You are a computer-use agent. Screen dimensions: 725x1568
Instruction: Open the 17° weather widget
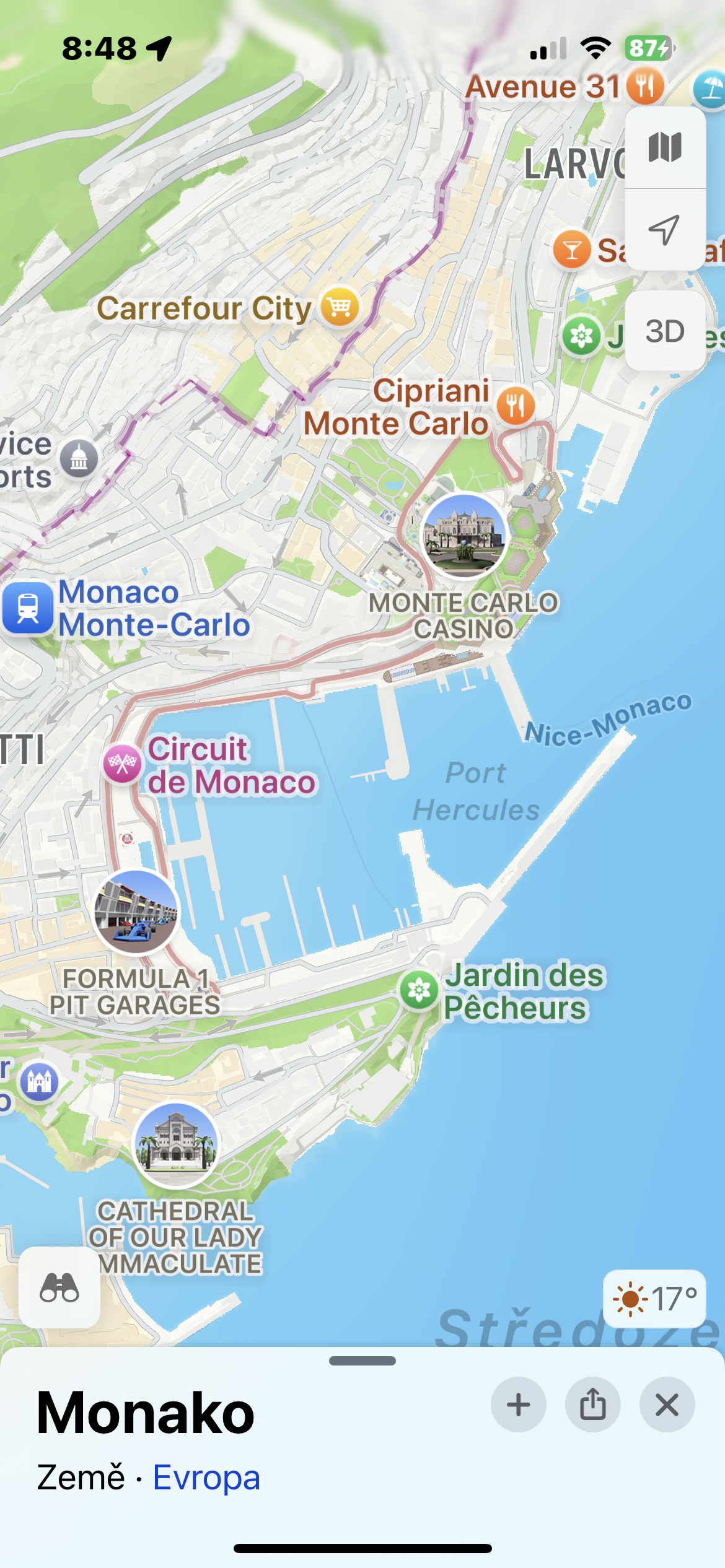click(654, 1299)
